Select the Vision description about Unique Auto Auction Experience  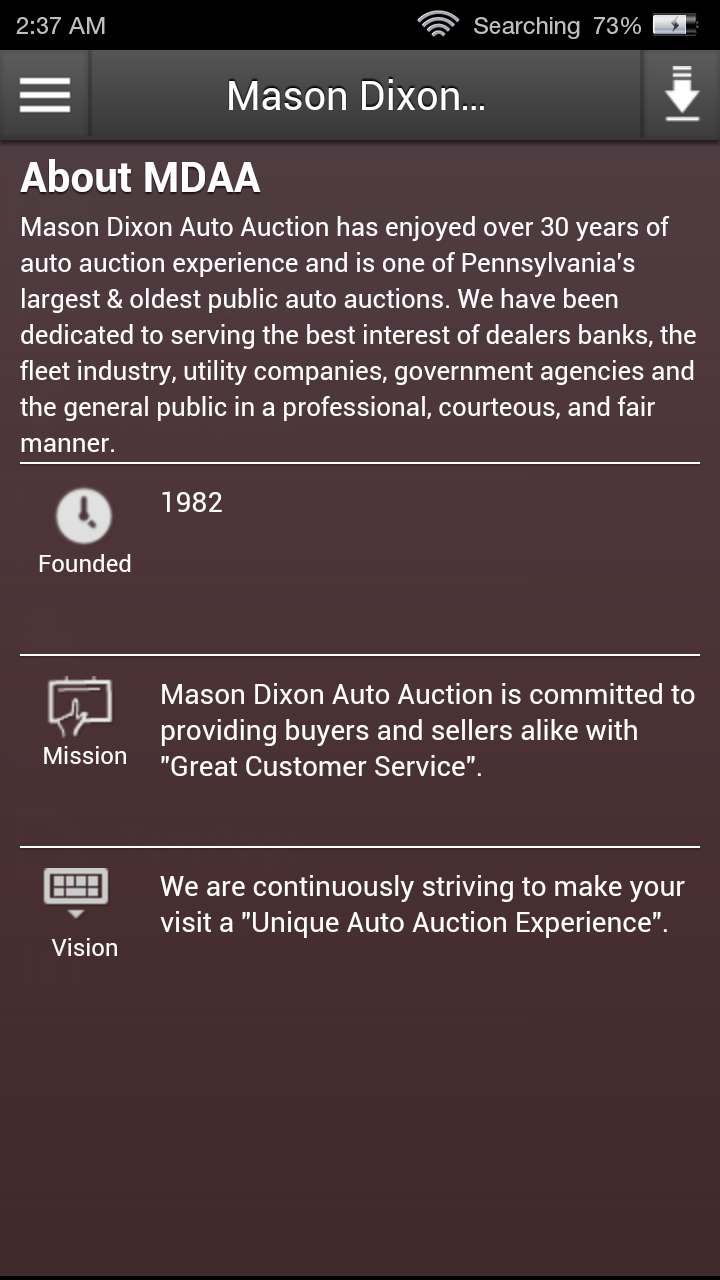pyautogui.click(x=421, y=904)
